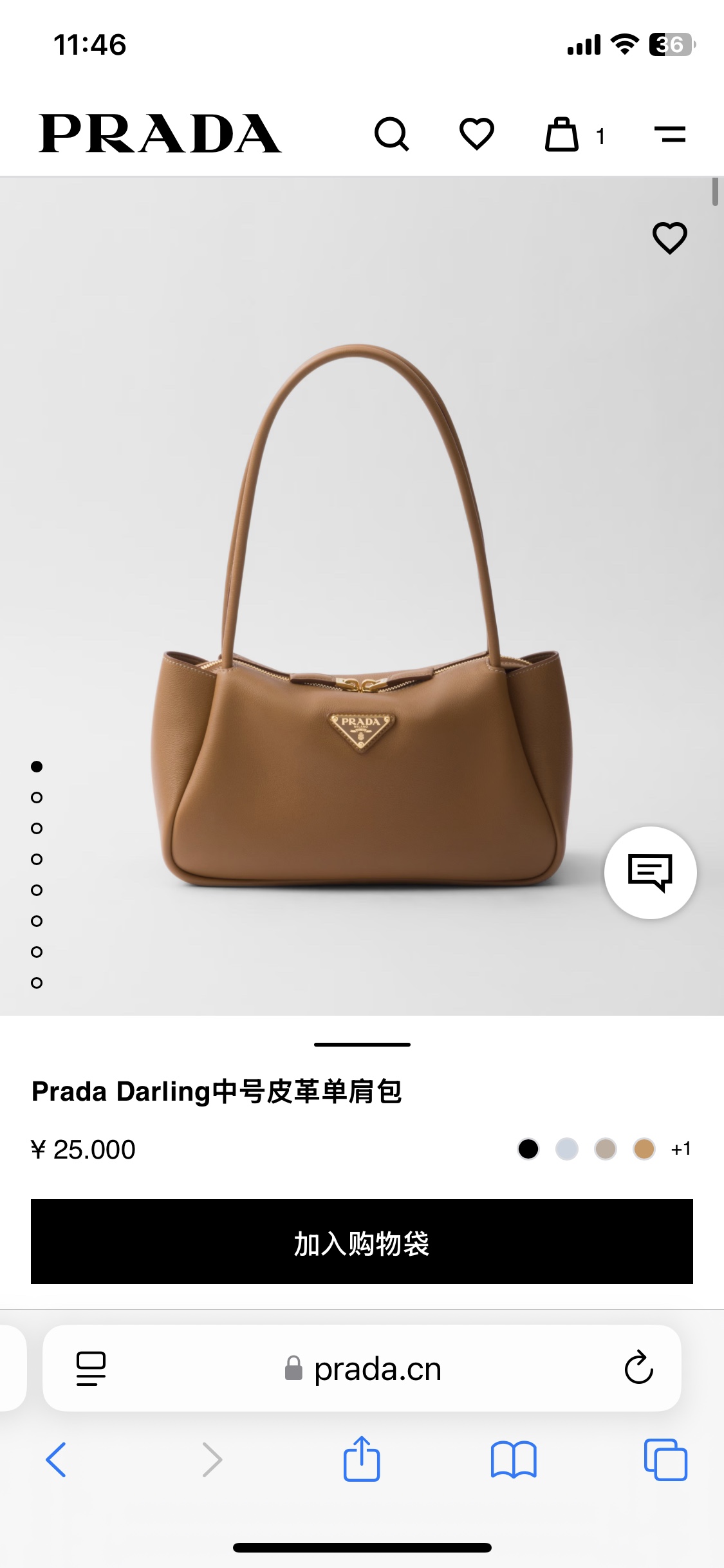The width and height of the screenshot is (724, 1568).
Task: Open the search magnifier in header
Action: tap(391, 134)
